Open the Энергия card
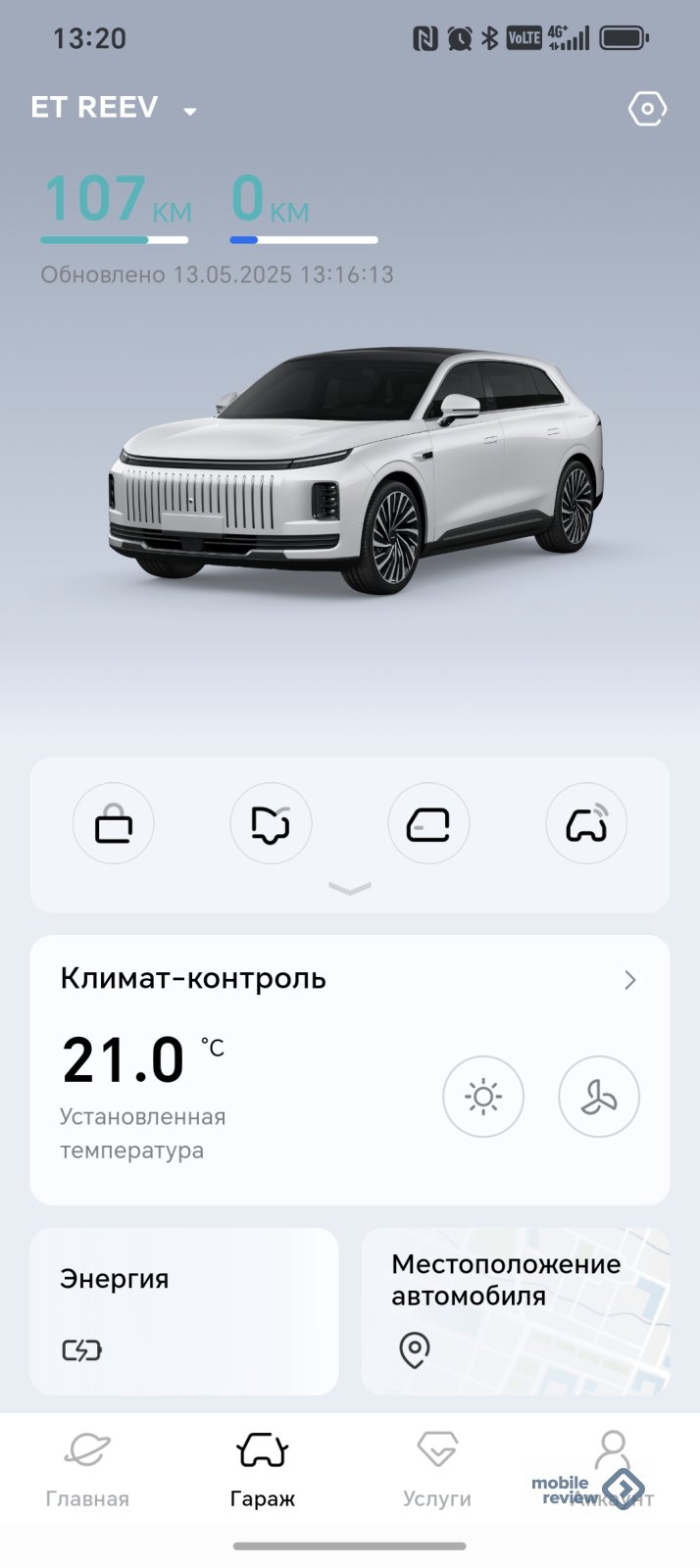 tap(184, 1311)
